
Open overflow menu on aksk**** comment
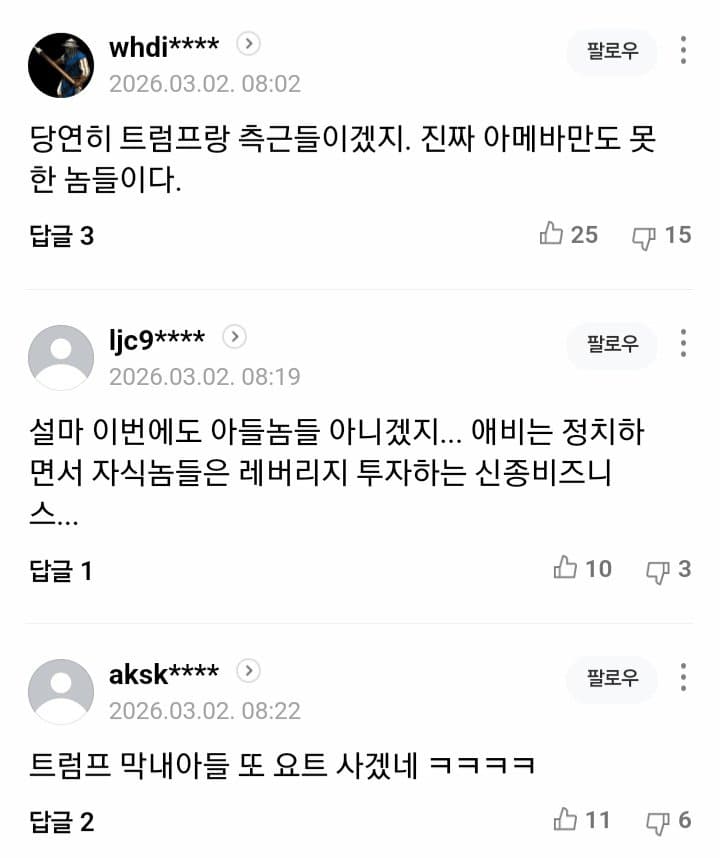click(683, 677)
